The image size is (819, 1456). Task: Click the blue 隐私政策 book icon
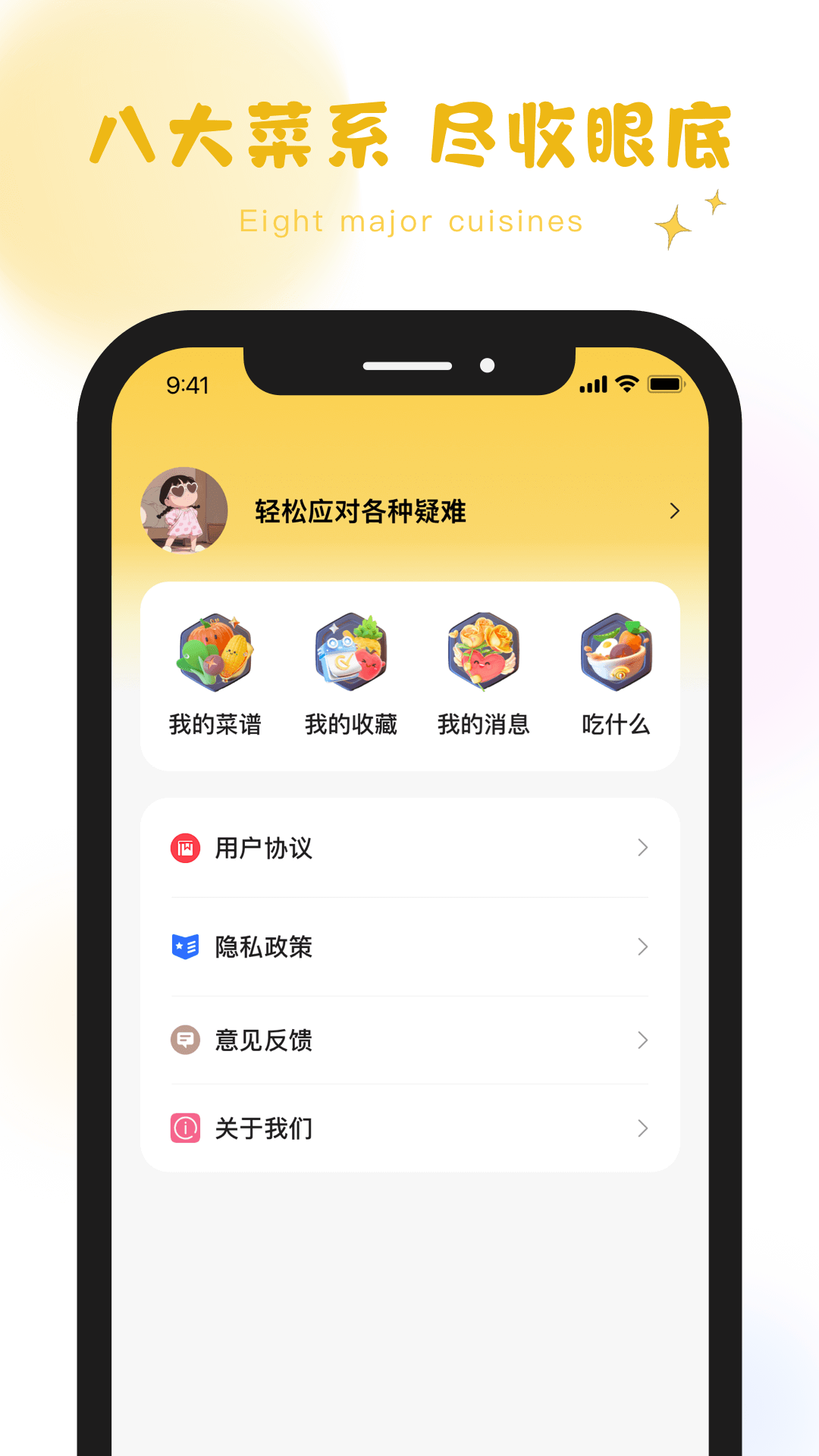tap(184, 947)
